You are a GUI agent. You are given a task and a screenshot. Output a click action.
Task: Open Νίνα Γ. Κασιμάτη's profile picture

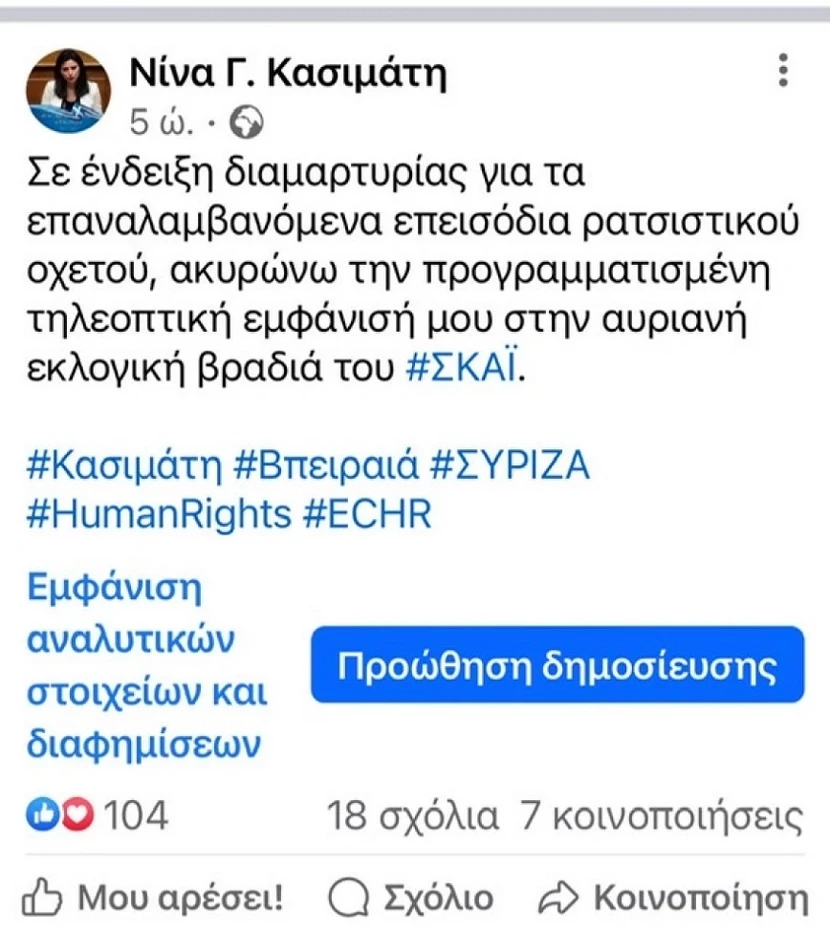[68, 91]
